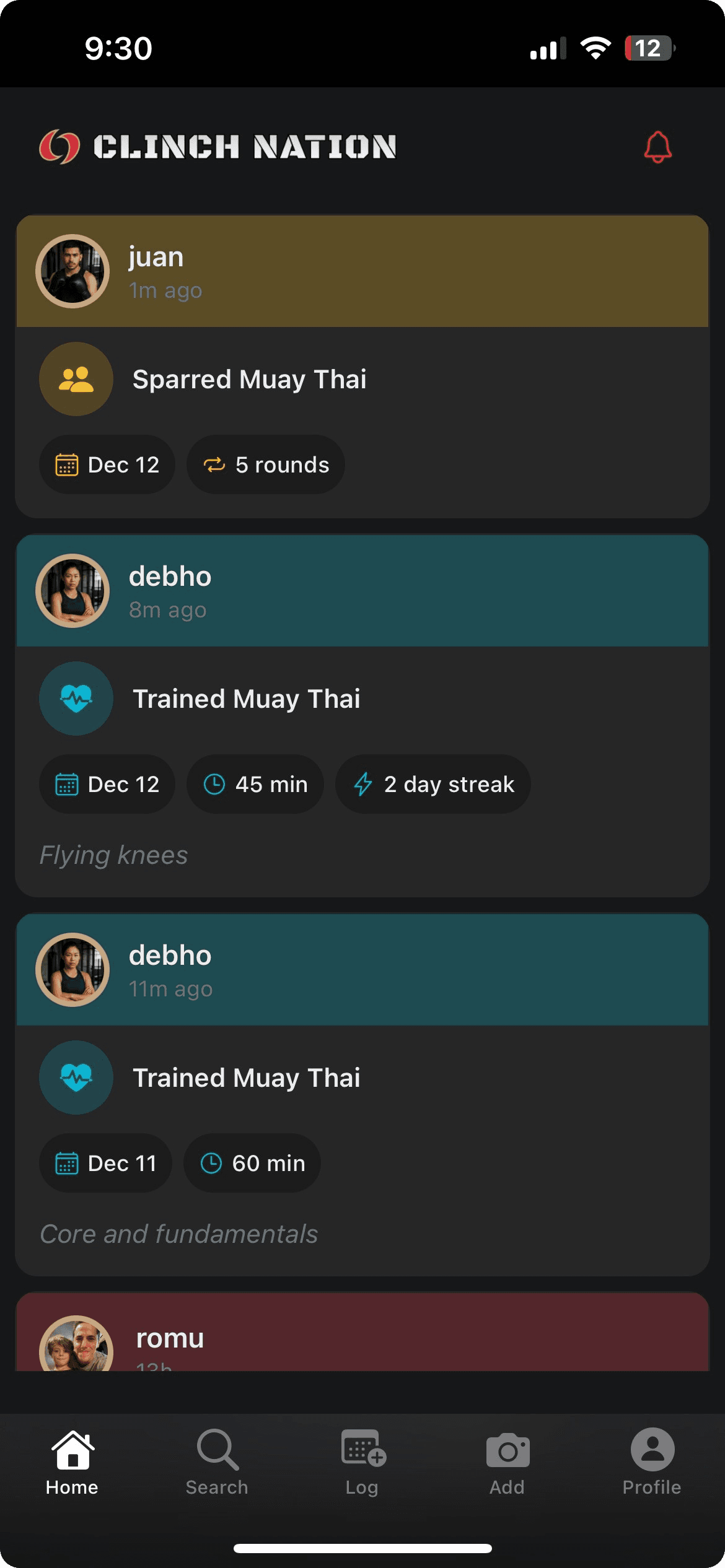Tap the lightning streak icon on debho's workout
725x1568 pixels.
pyautogui.click(x=364, y=783)
